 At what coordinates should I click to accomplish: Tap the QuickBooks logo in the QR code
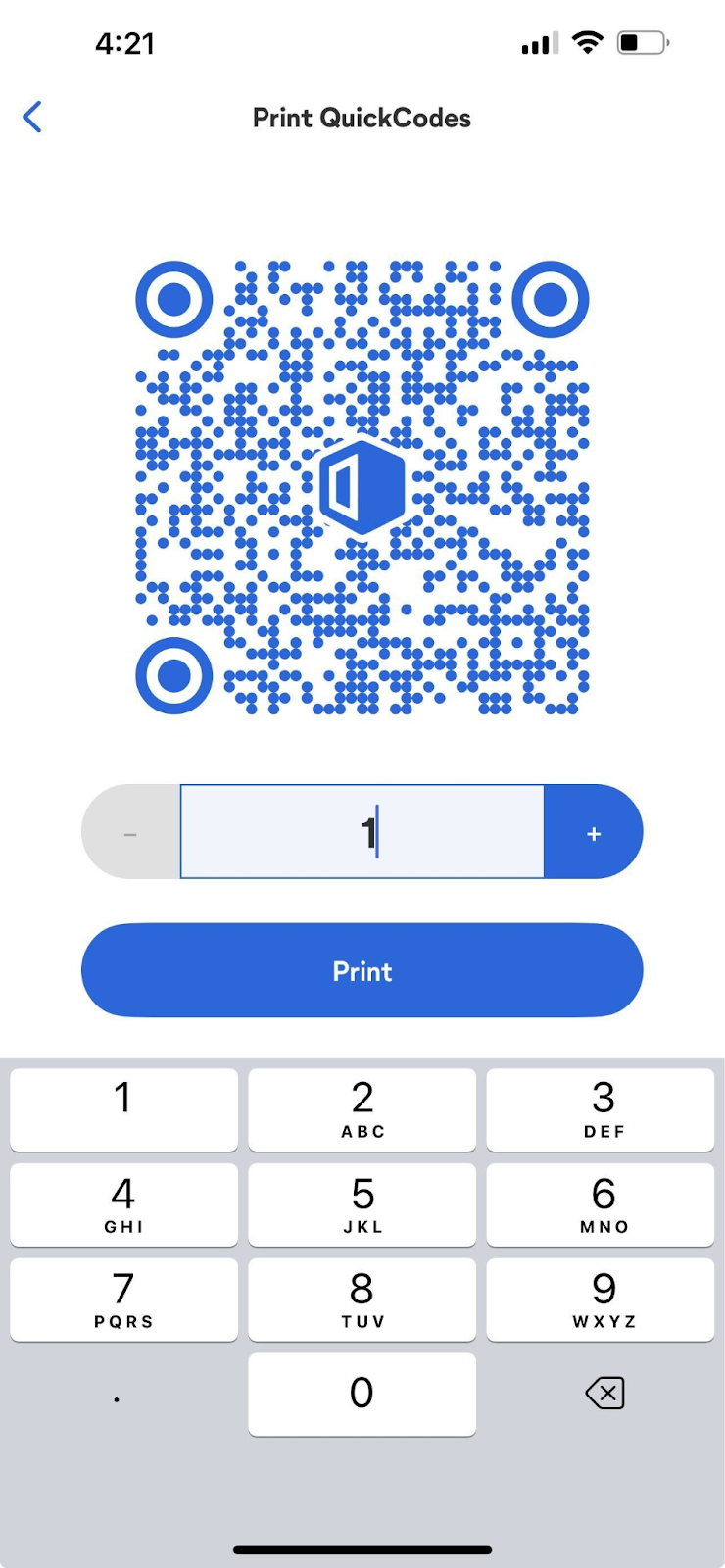tap(362, 487)
